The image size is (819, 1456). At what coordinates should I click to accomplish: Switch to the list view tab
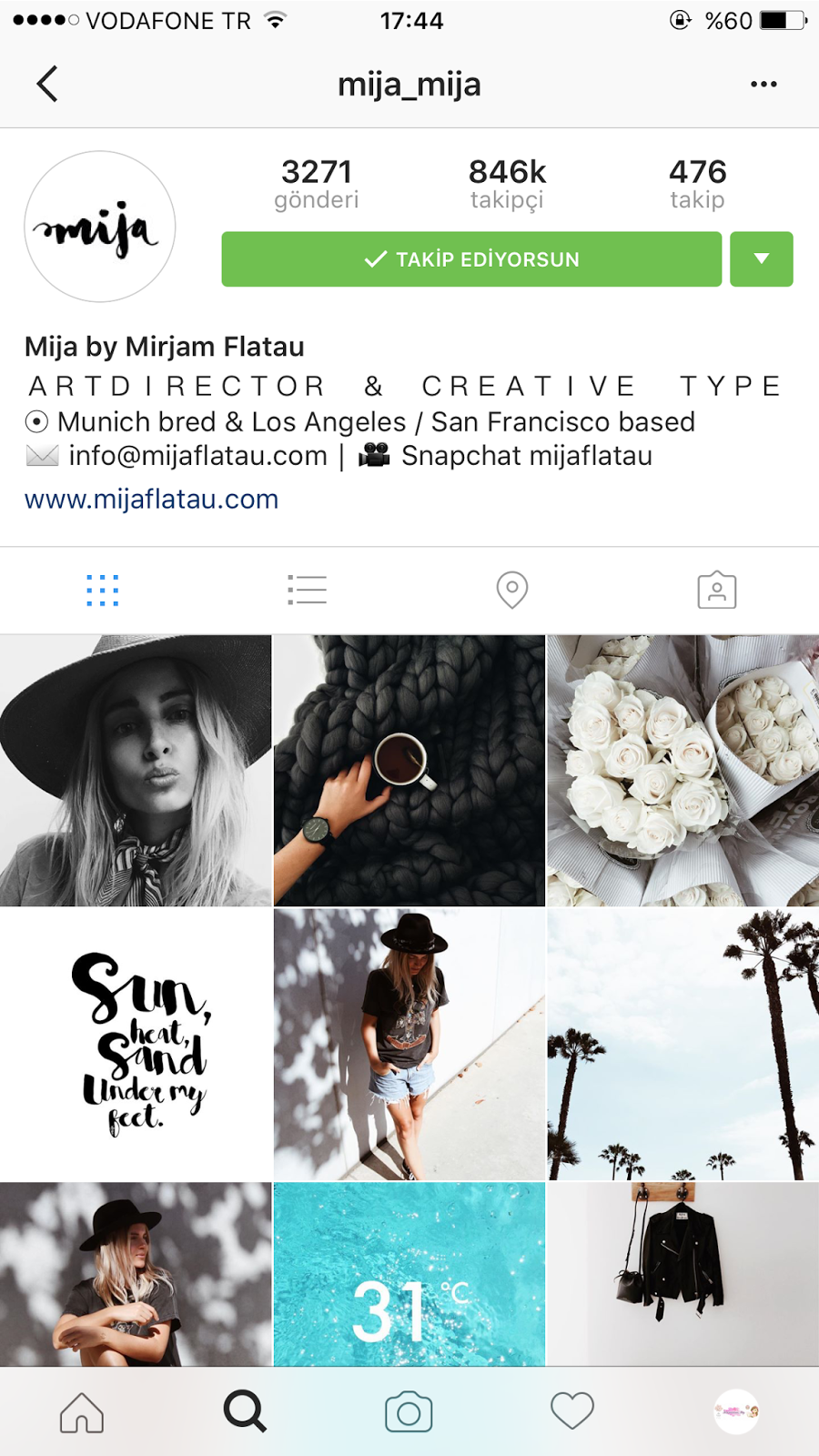[x=307, y=591]
